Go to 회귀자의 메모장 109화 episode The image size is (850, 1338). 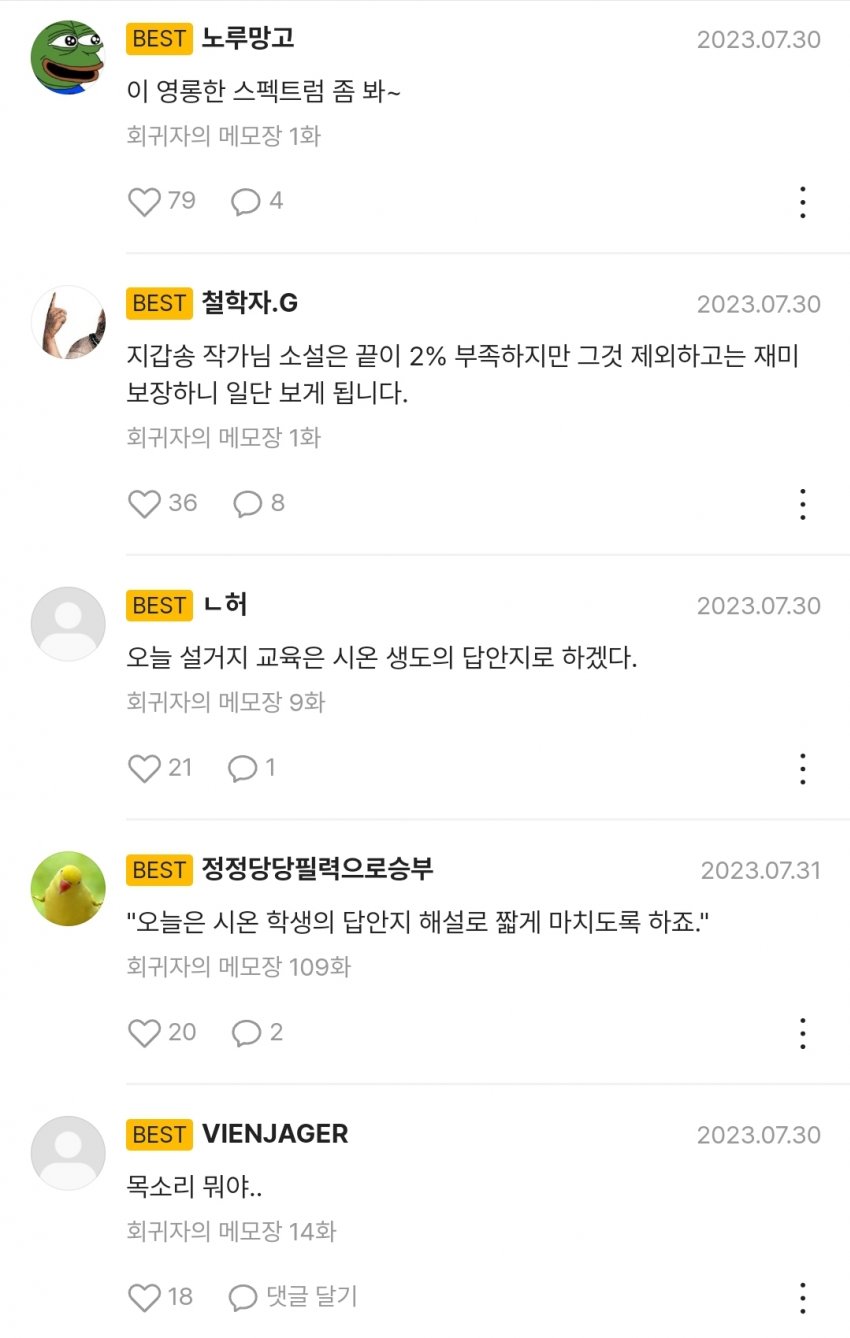point(239,967)
